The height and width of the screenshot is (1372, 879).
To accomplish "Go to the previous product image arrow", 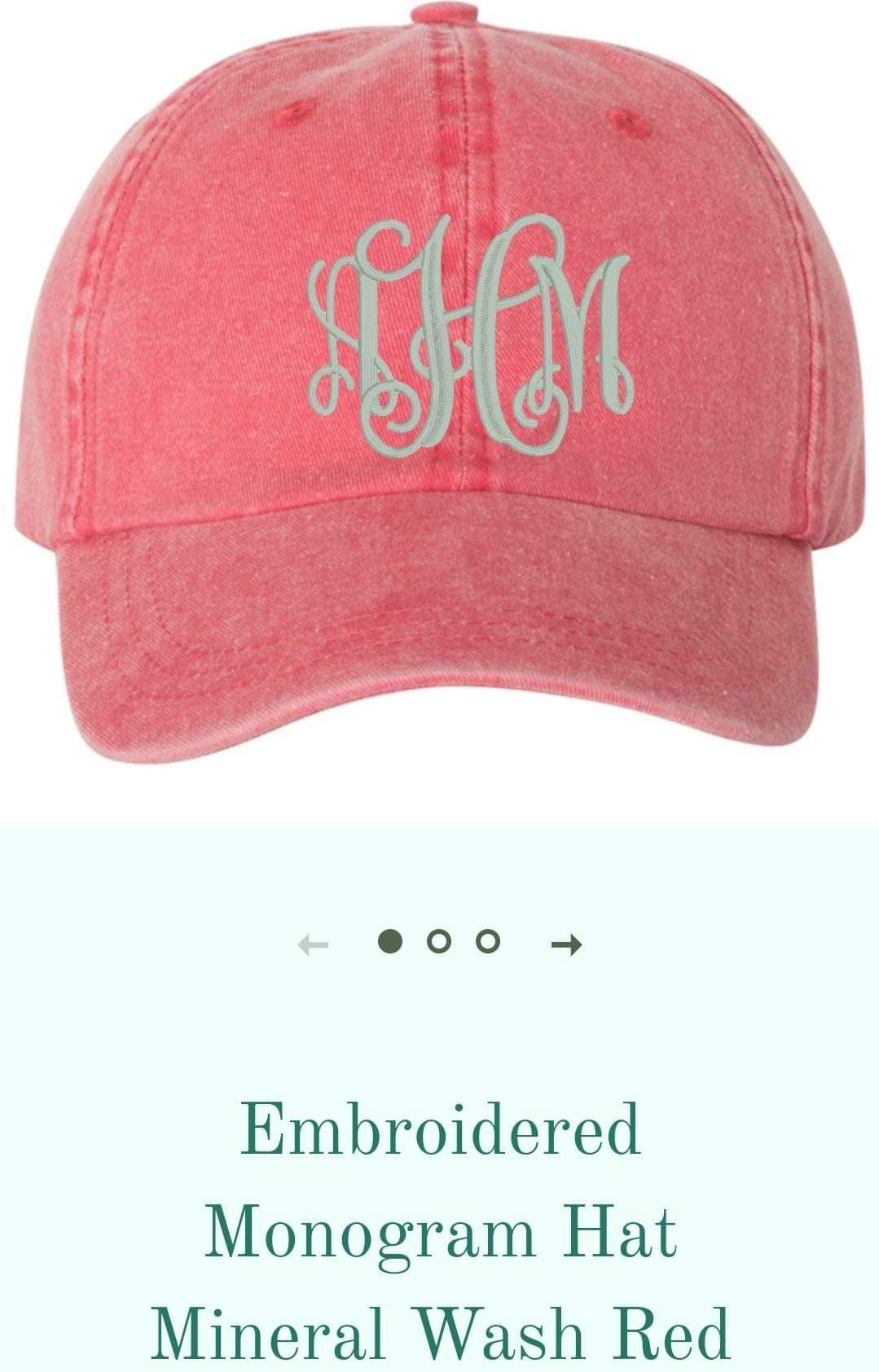I will (x=313, y=944).
